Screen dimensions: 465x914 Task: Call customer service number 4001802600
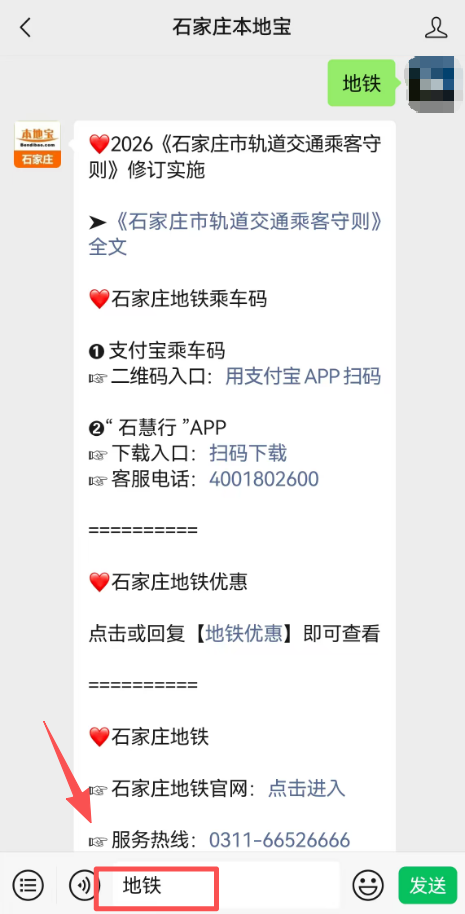tap(264, 479)
